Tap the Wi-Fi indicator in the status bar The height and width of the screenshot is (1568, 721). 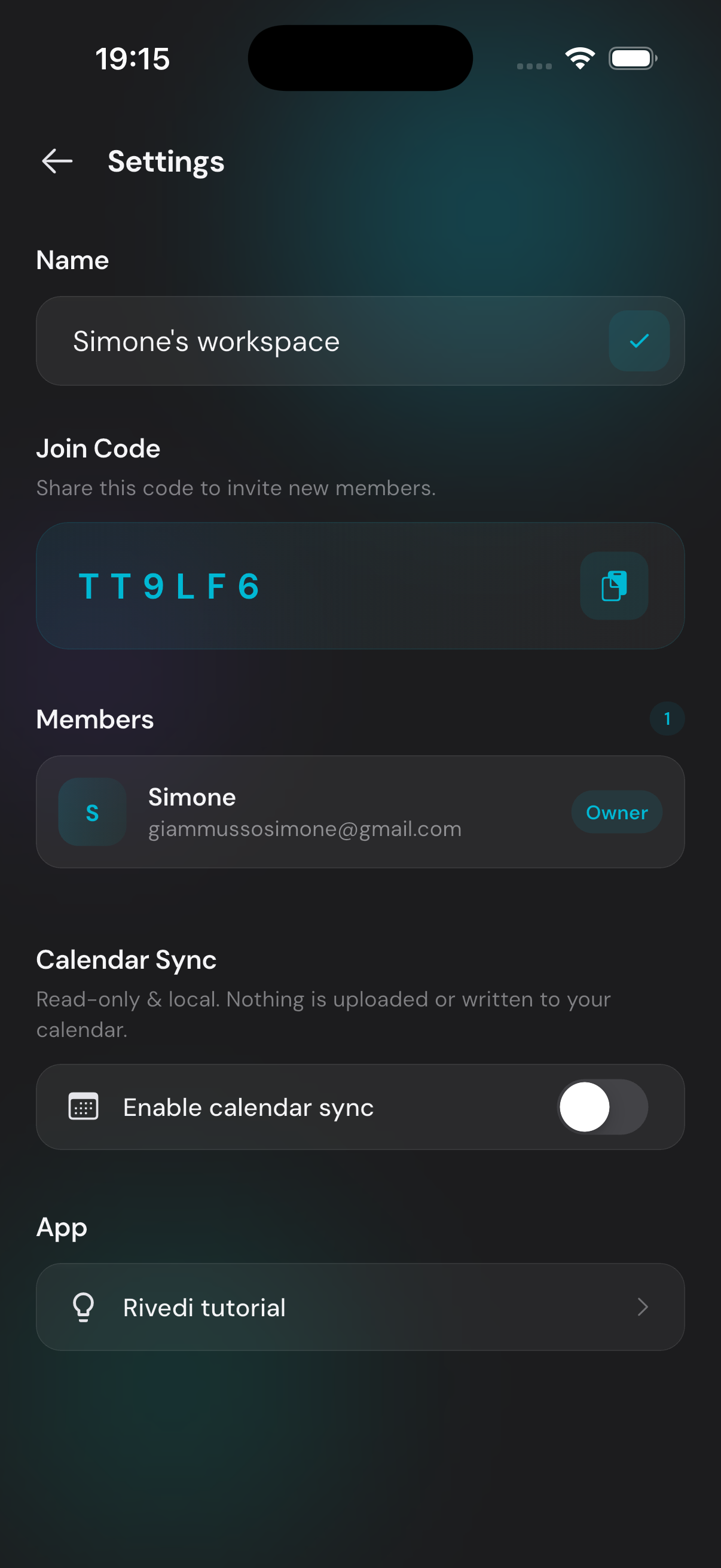click(579, 57)
